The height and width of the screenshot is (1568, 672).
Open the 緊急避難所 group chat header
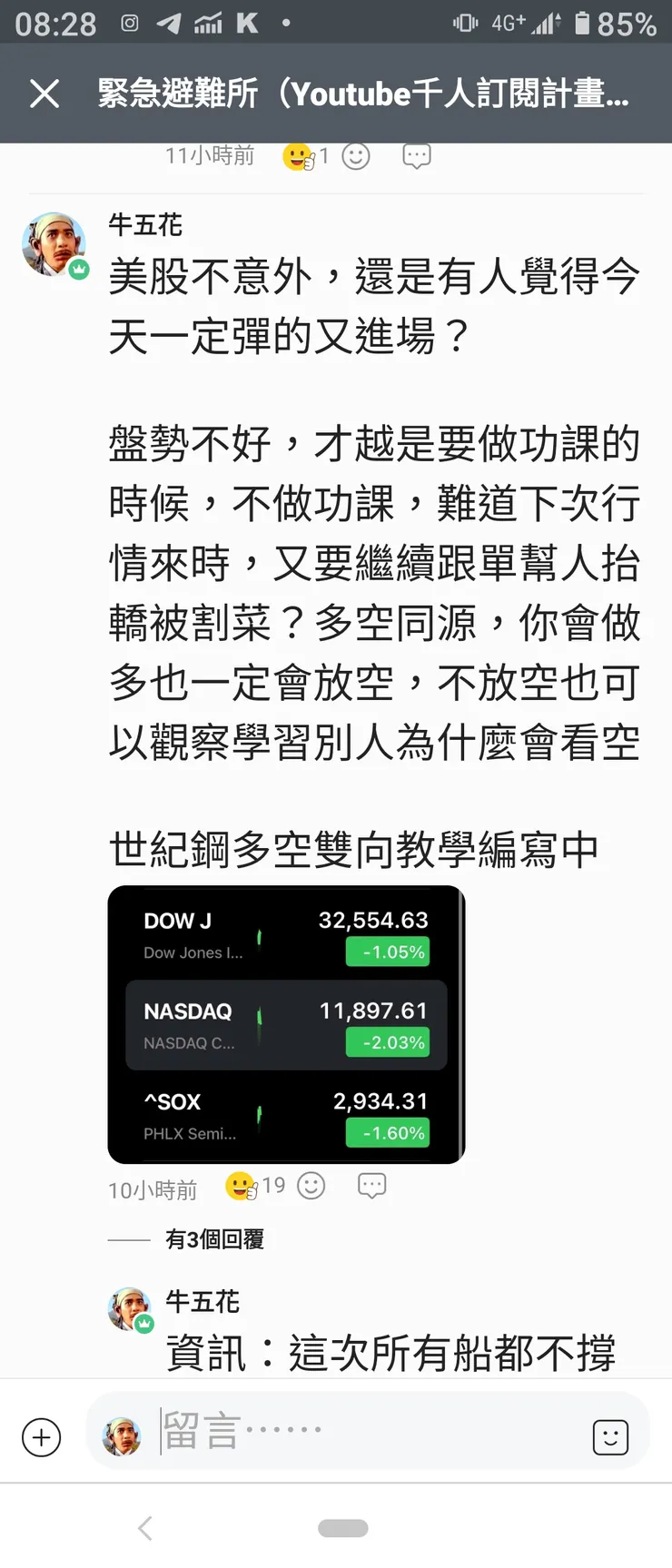coord(363,94)
